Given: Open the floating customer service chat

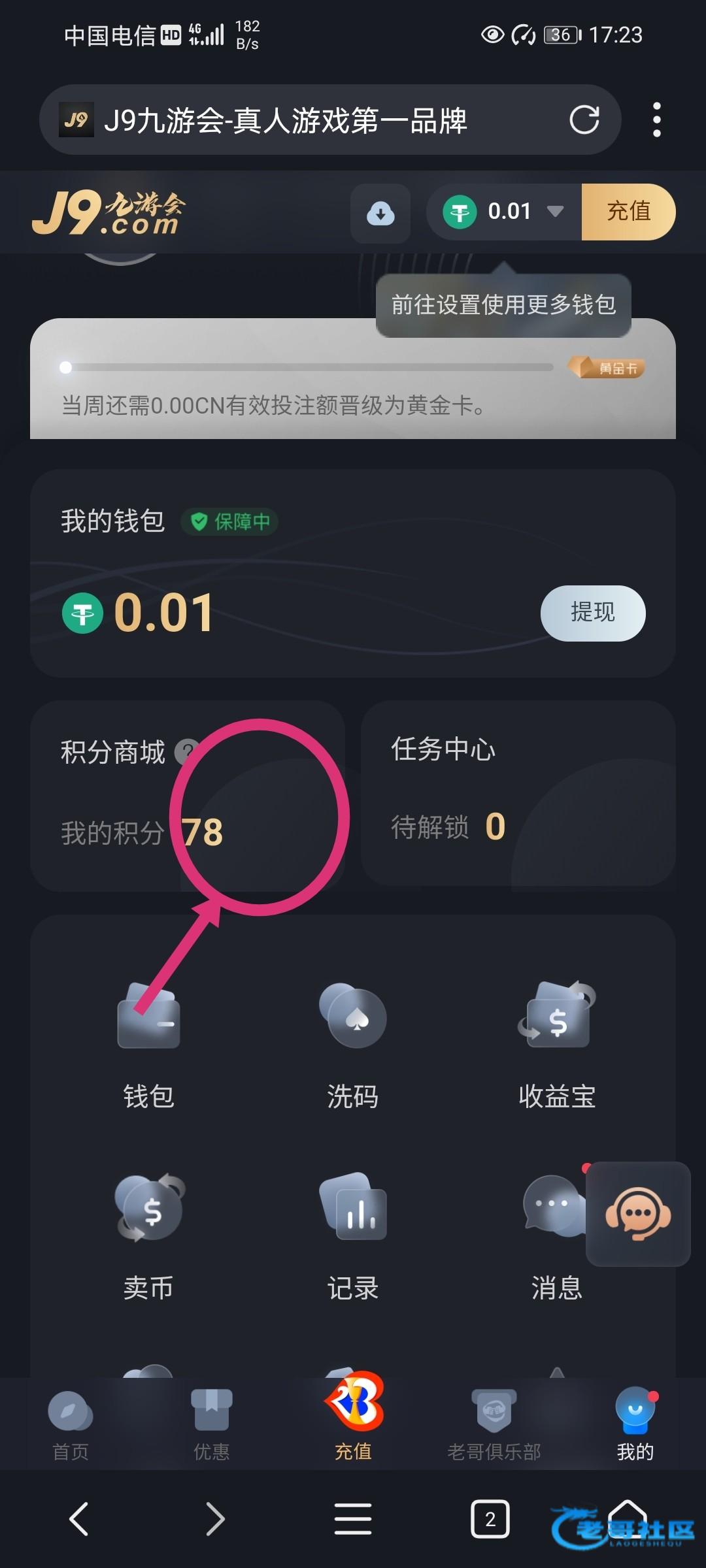Looking at the screenshot, I should point(638,1214).
